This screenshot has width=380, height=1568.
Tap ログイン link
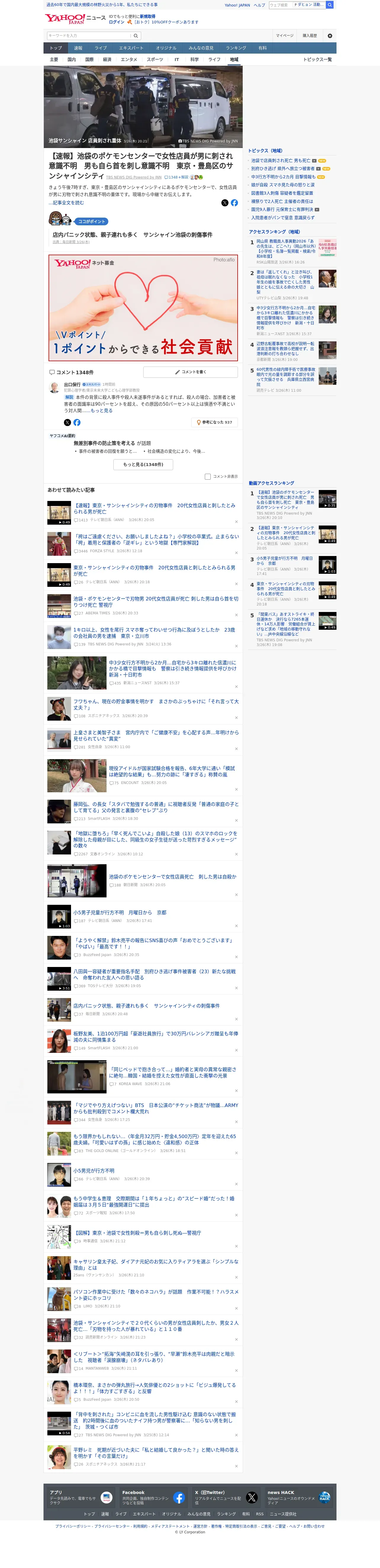tap(116, 22)
